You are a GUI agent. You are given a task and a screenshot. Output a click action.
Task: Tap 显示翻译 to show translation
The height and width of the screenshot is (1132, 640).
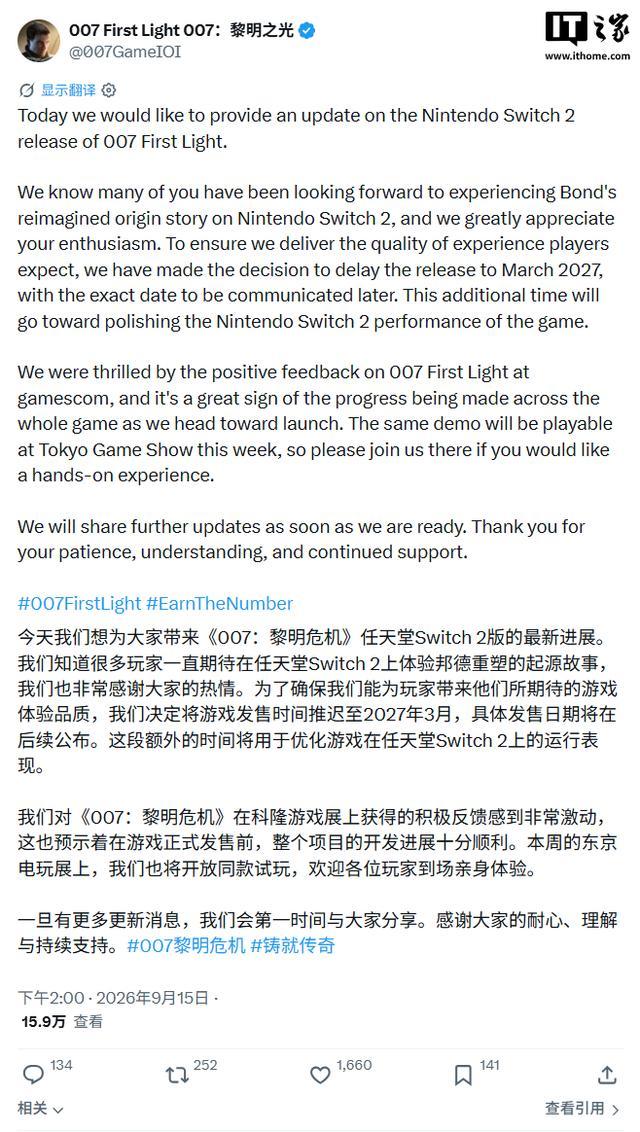(67, 90)
